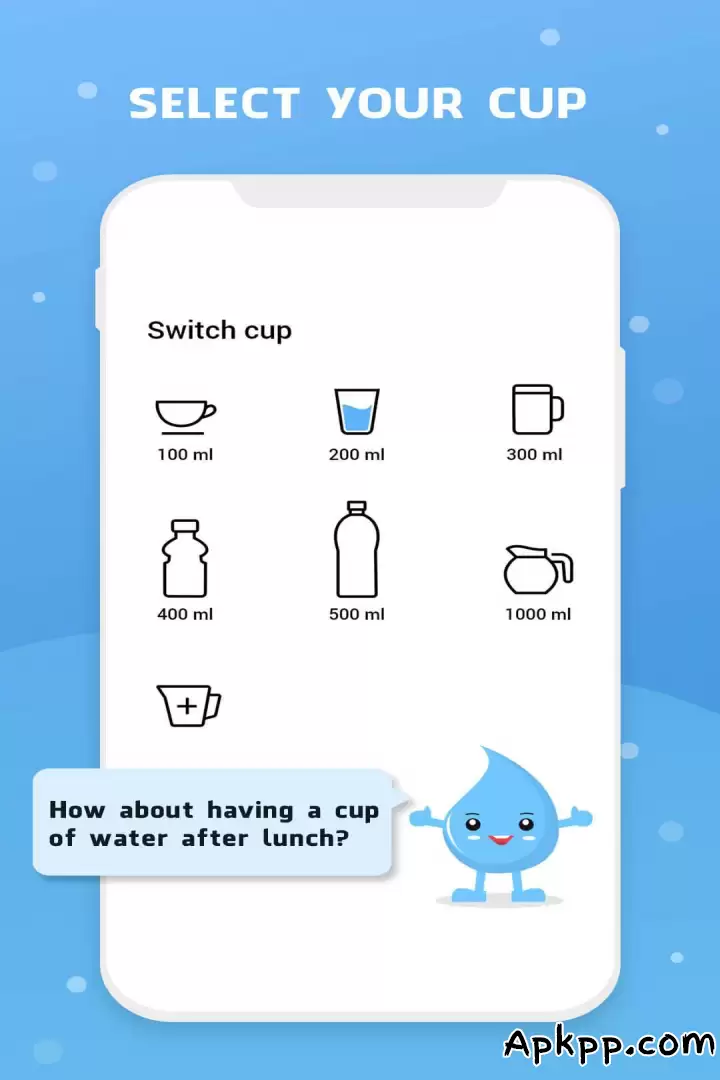Select the 500 ml label text

(x=355, y=614)
